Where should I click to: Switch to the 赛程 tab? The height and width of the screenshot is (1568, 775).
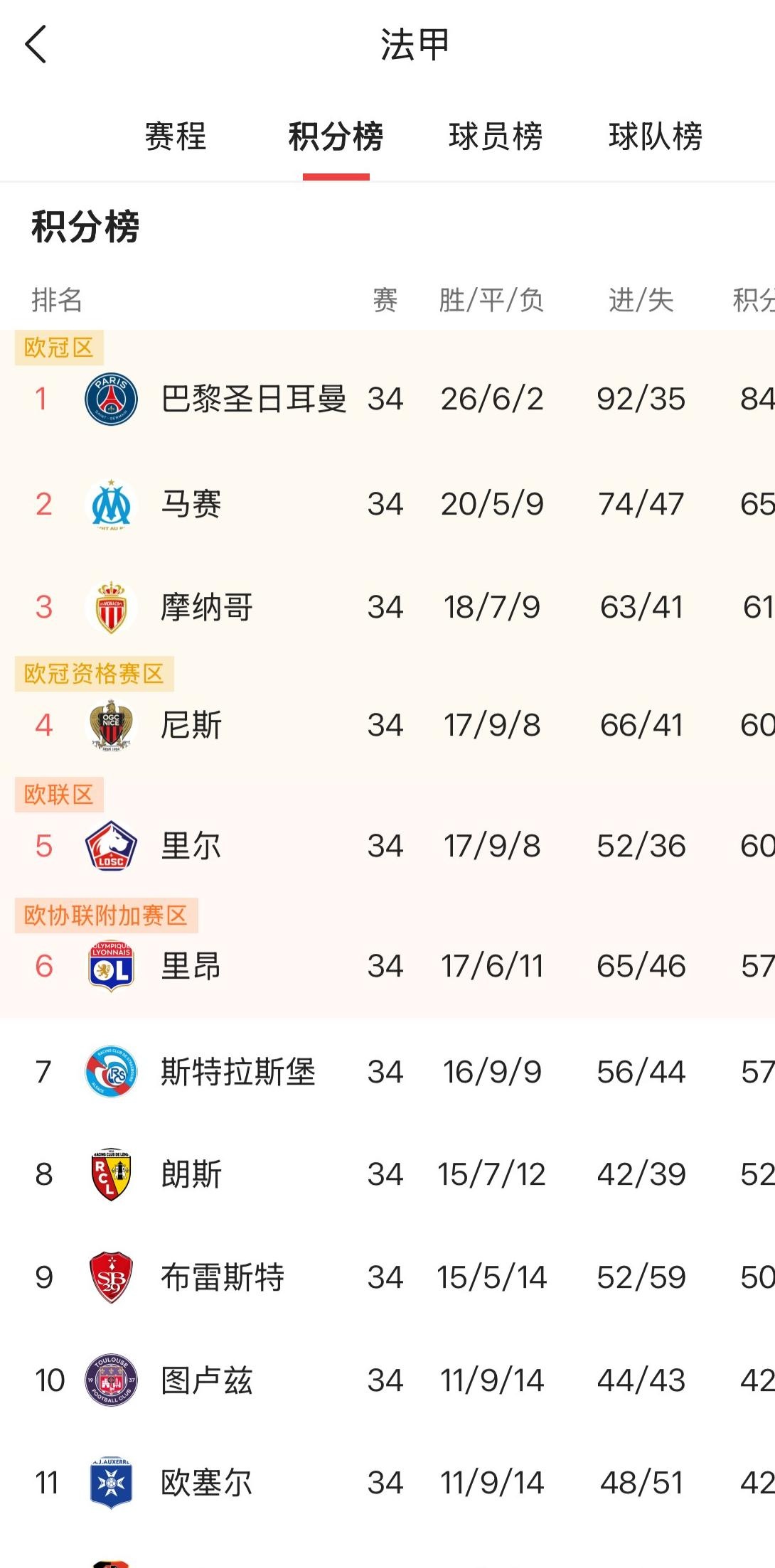click(174, 138)
